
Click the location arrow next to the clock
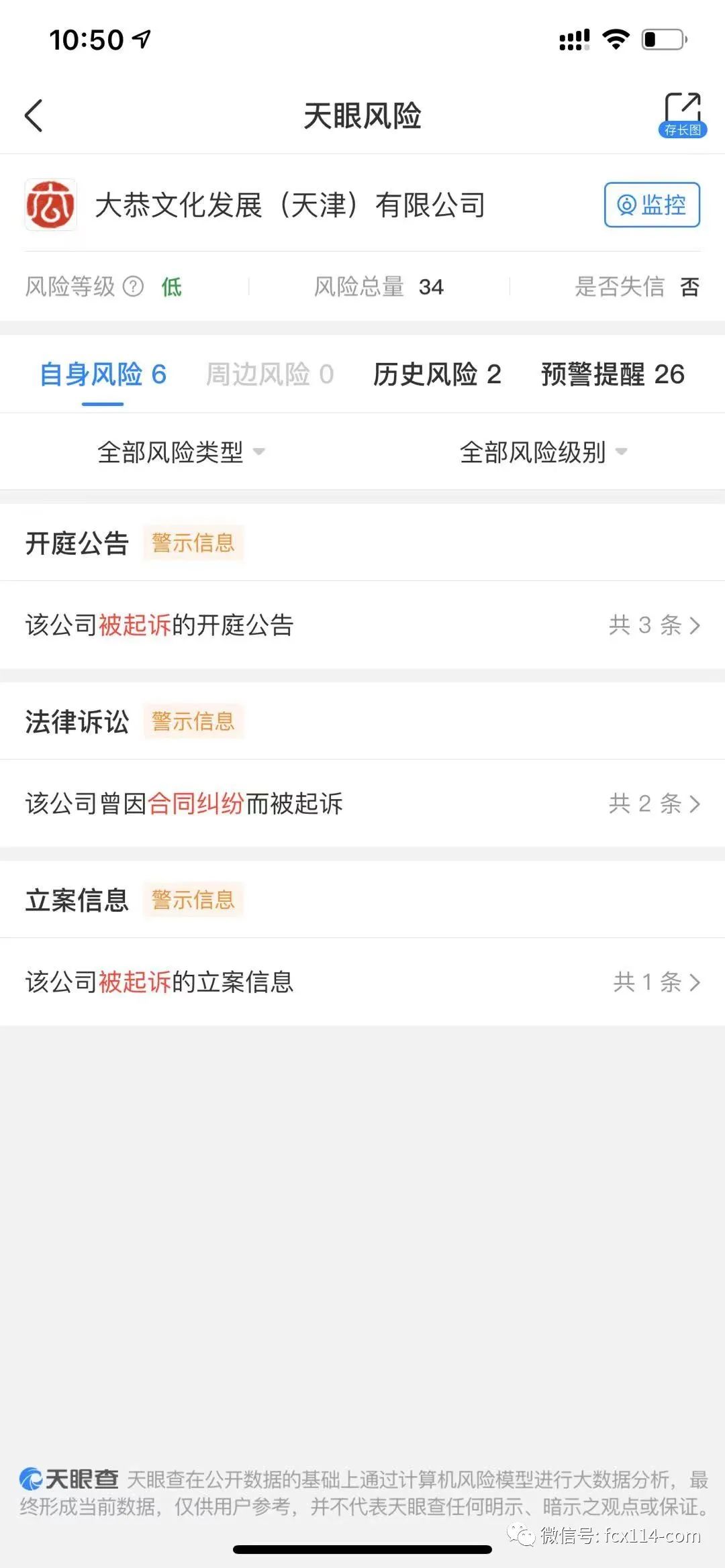tap(140, 39)
